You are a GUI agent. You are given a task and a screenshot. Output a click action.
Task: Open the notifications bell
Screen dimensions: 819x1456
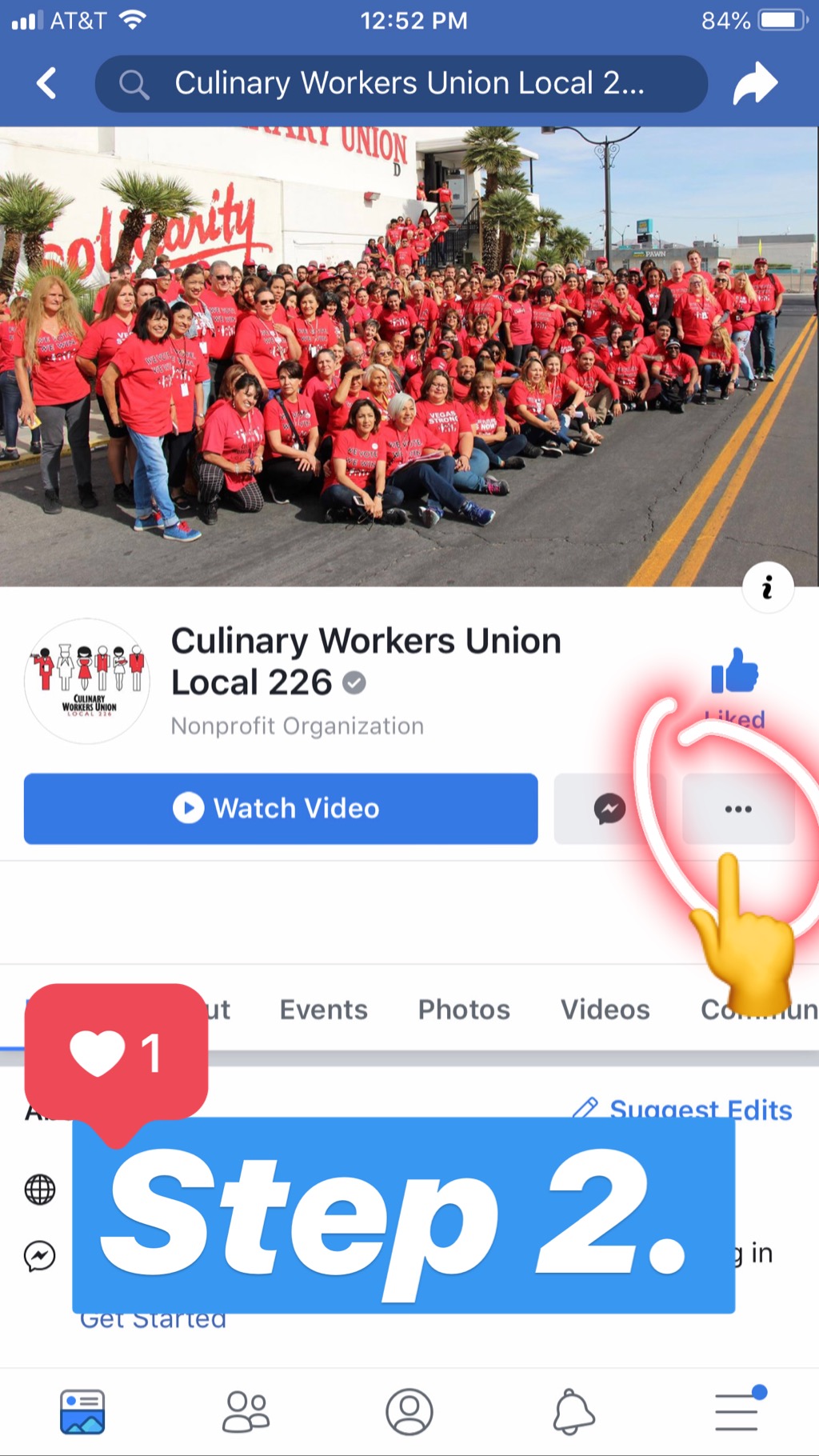[x=573, y=1412]
